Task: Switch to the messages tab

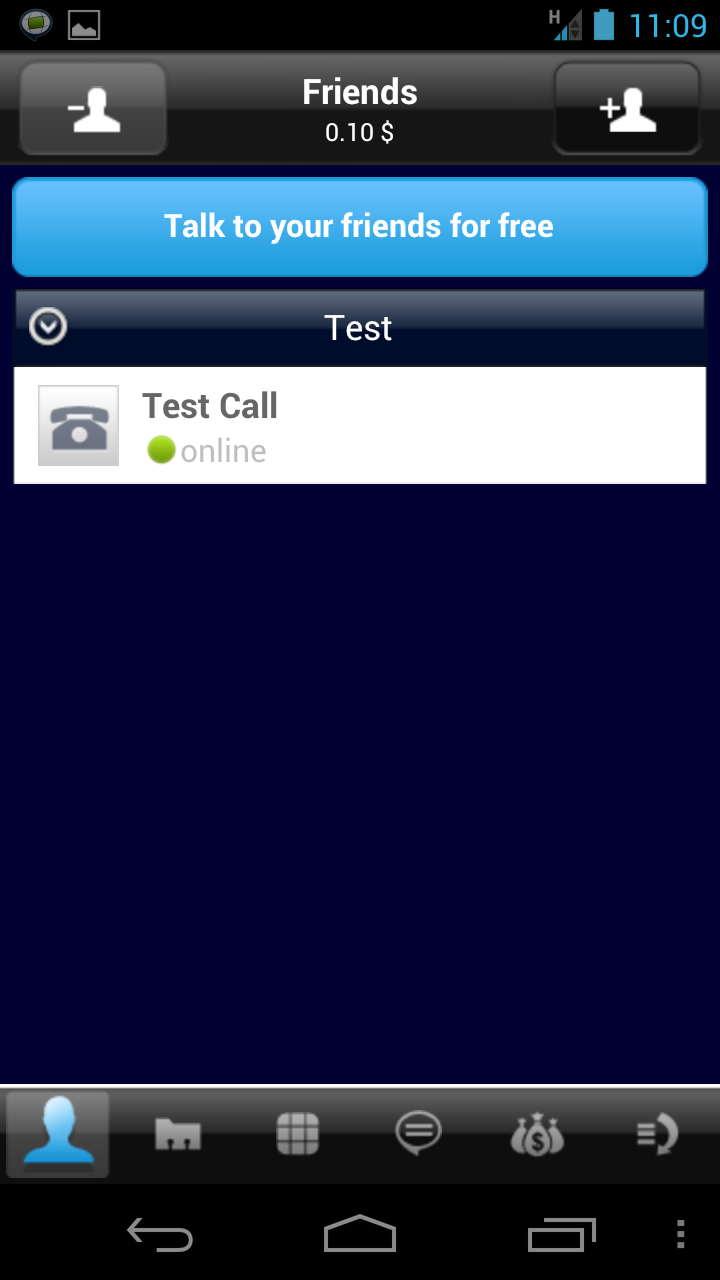Action: [x=418, y=1134]
